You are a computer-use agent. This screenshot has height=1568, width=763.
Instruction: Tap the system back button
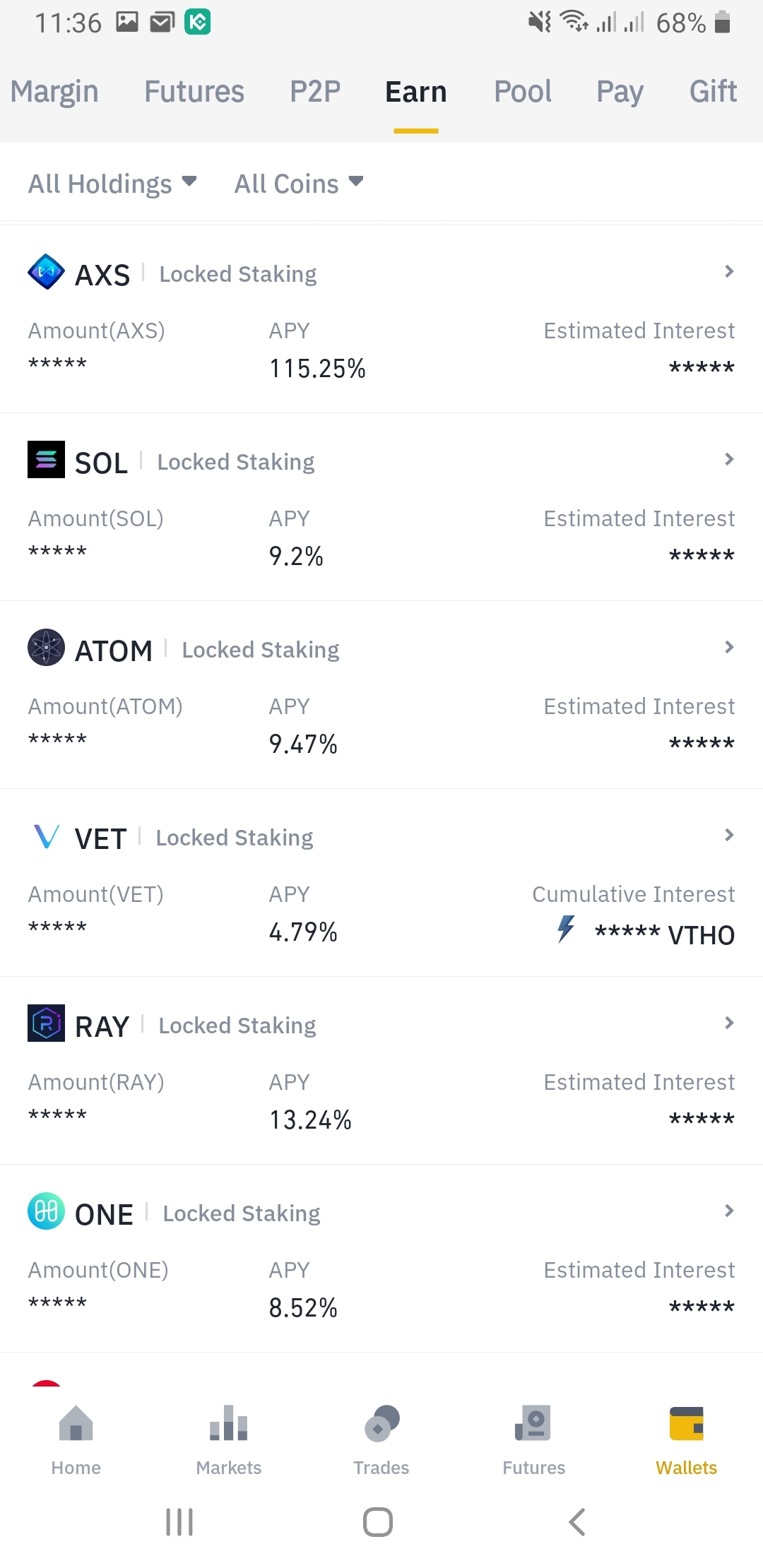(577, 1522)
